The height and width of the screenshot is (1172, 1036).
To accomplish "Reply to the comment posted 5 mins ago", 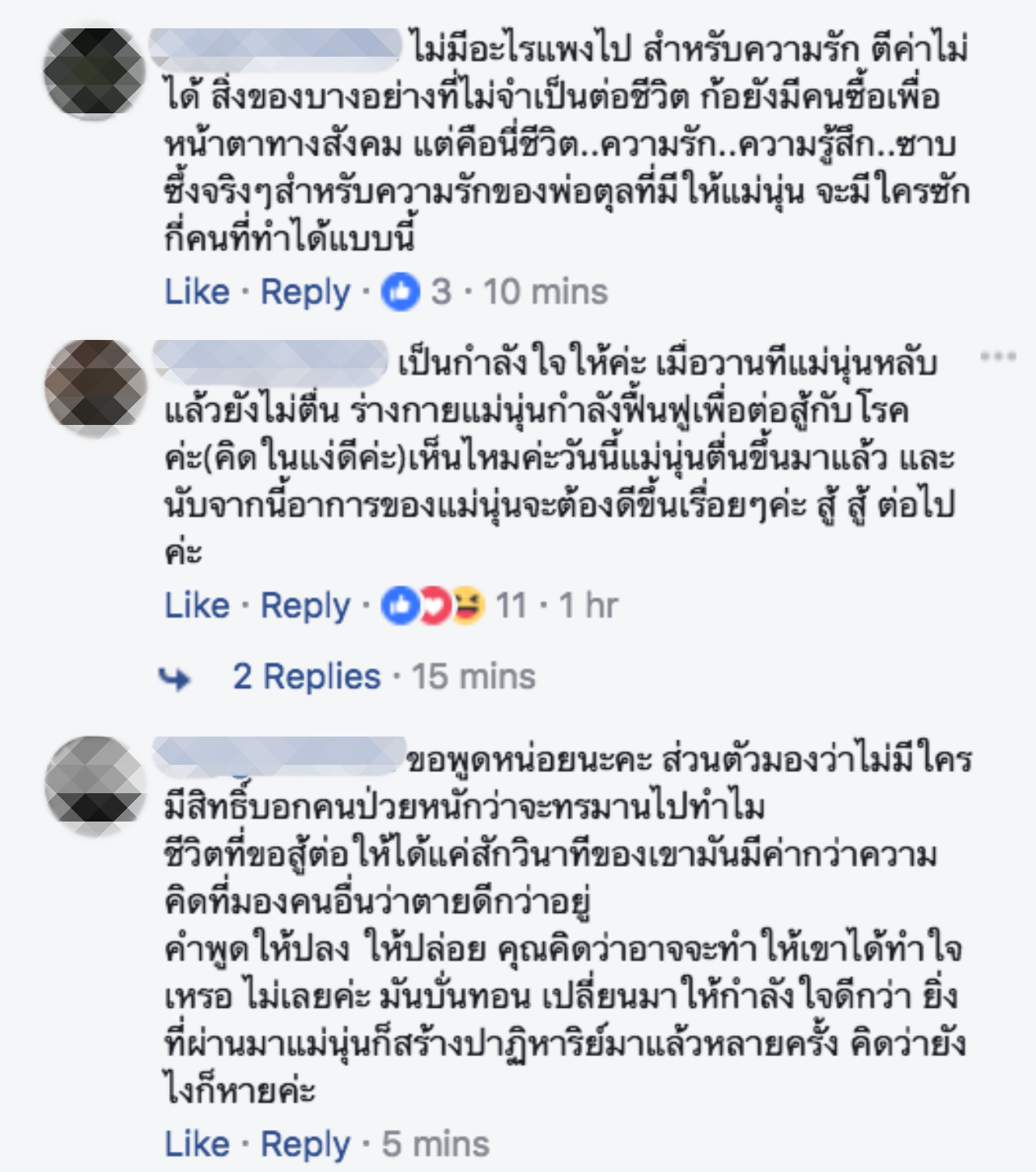I will pyautogui.click(x=305, y=1144).
